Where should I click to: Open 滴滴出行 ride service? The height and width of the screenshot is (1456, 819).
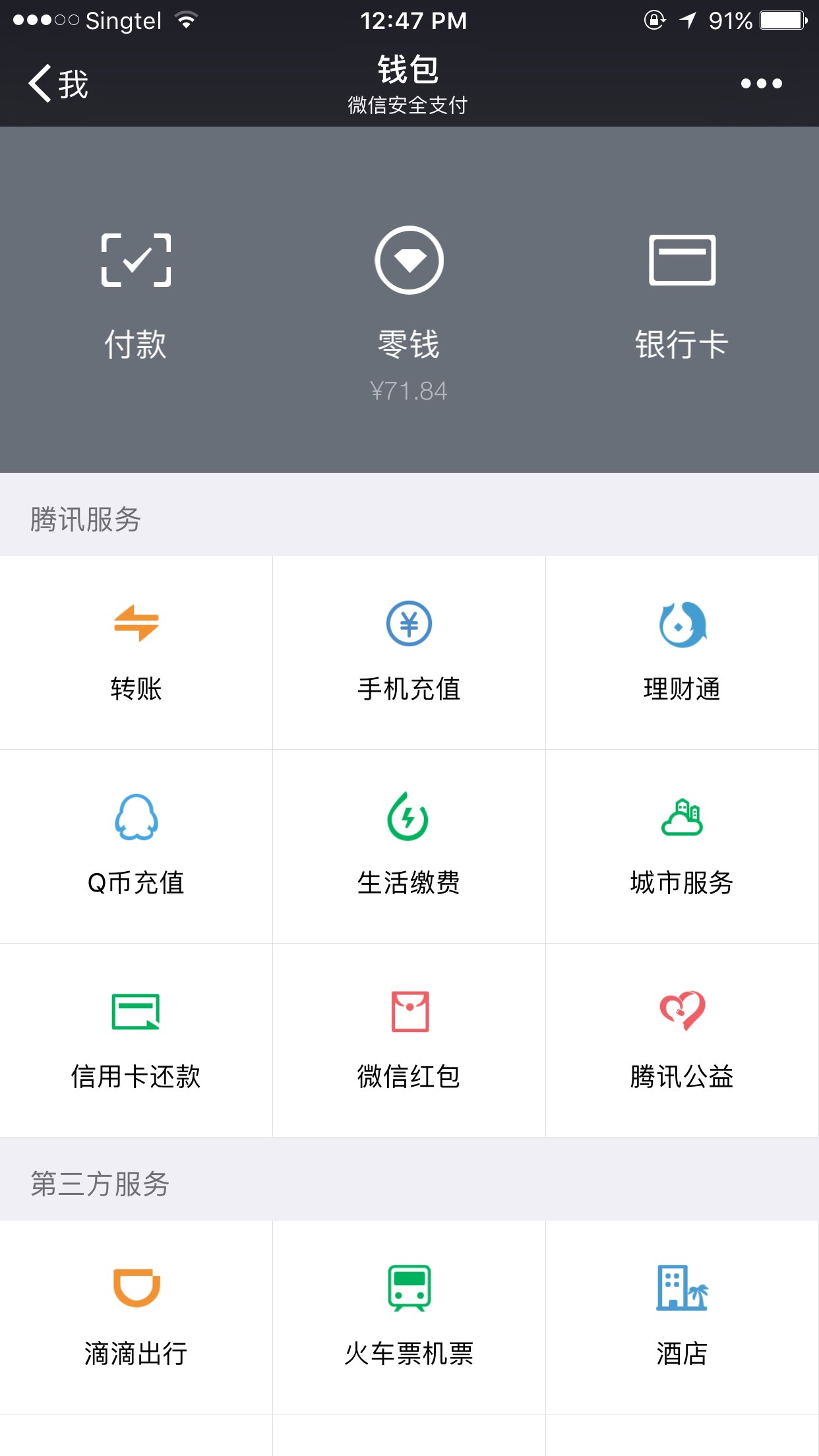click(136, 1316)
